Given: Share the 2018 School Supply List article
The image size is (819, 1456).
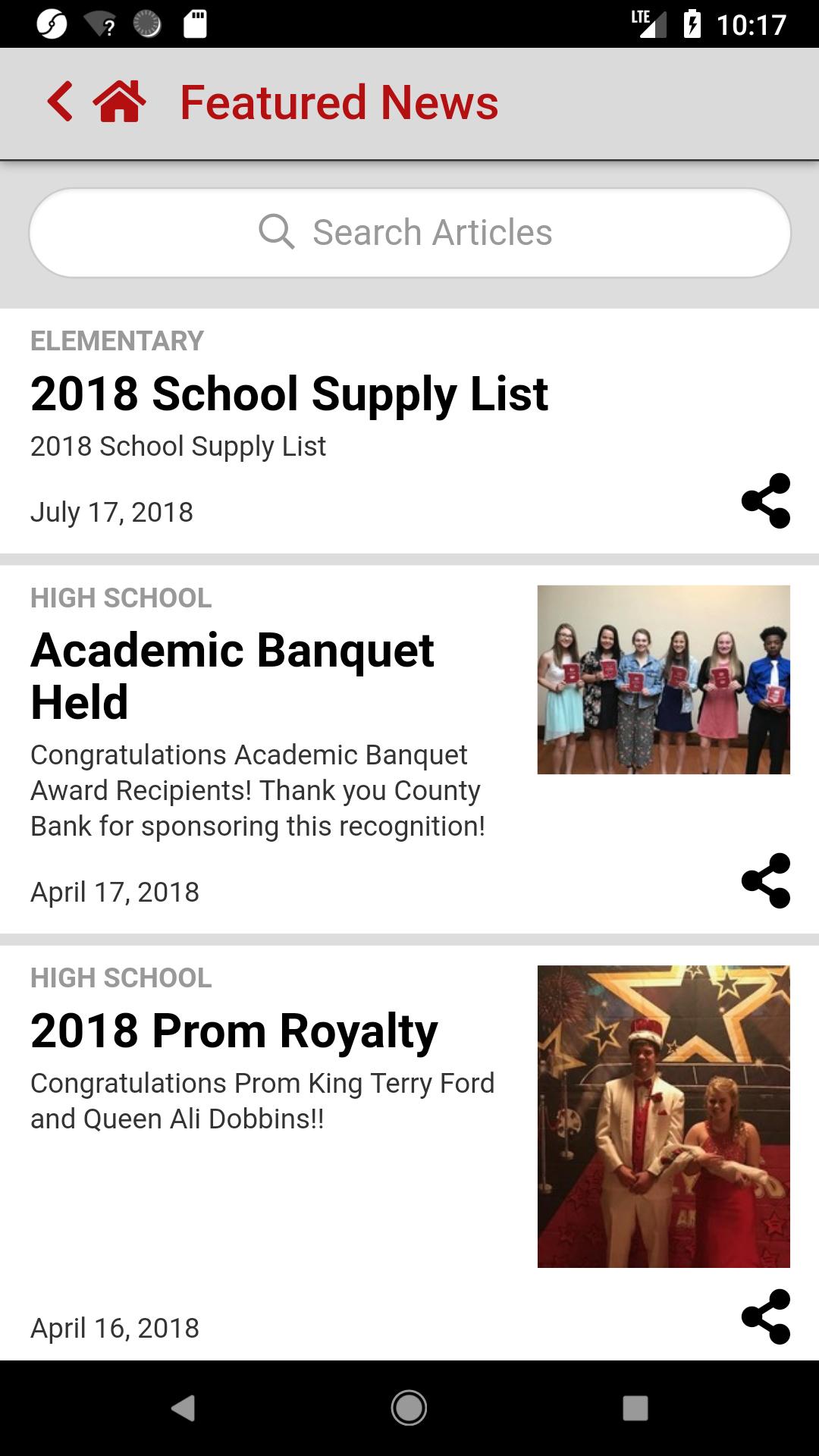Looking at the screenshot, I should point(765,500).
